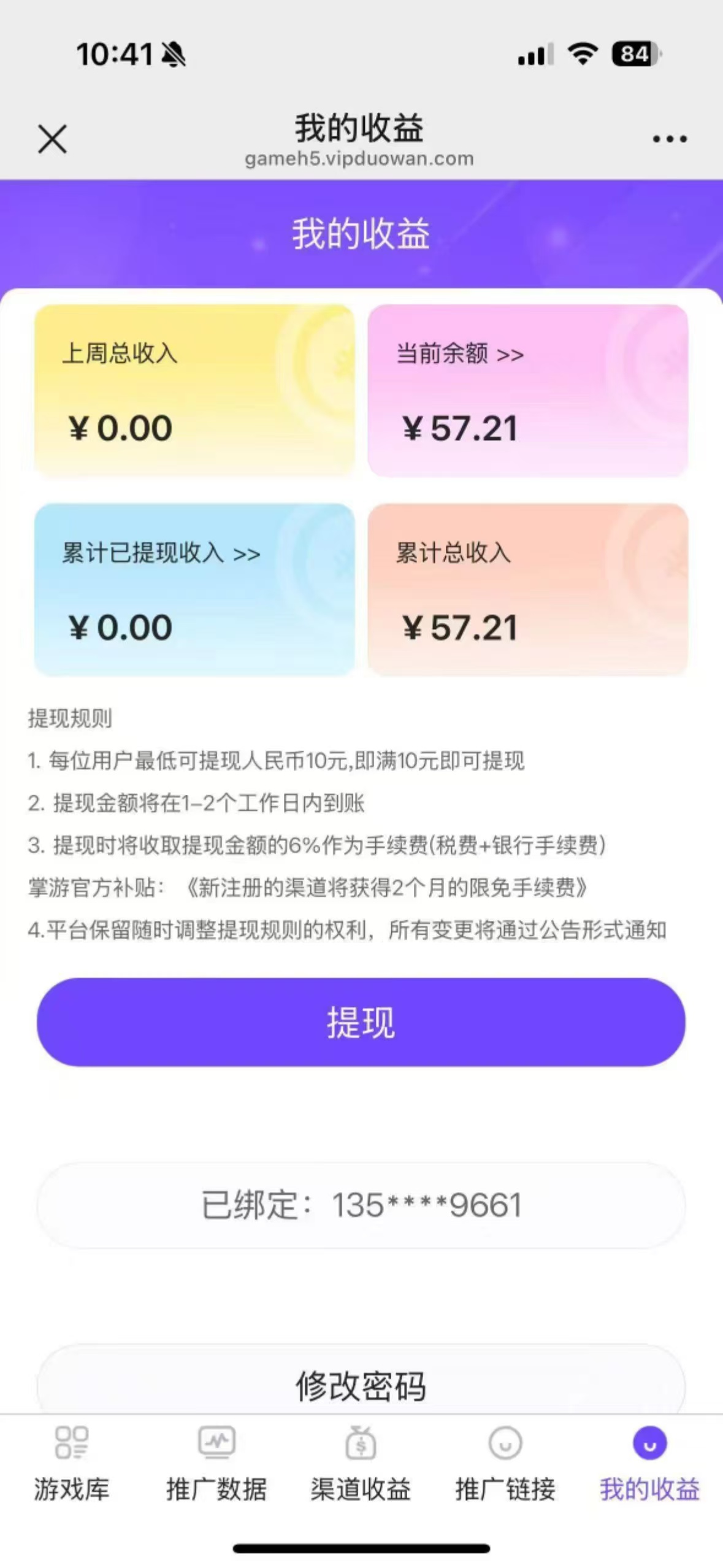Tap the 上周总收入 amount card
The image size is (723, 1568).
click(x=195, y=391)
